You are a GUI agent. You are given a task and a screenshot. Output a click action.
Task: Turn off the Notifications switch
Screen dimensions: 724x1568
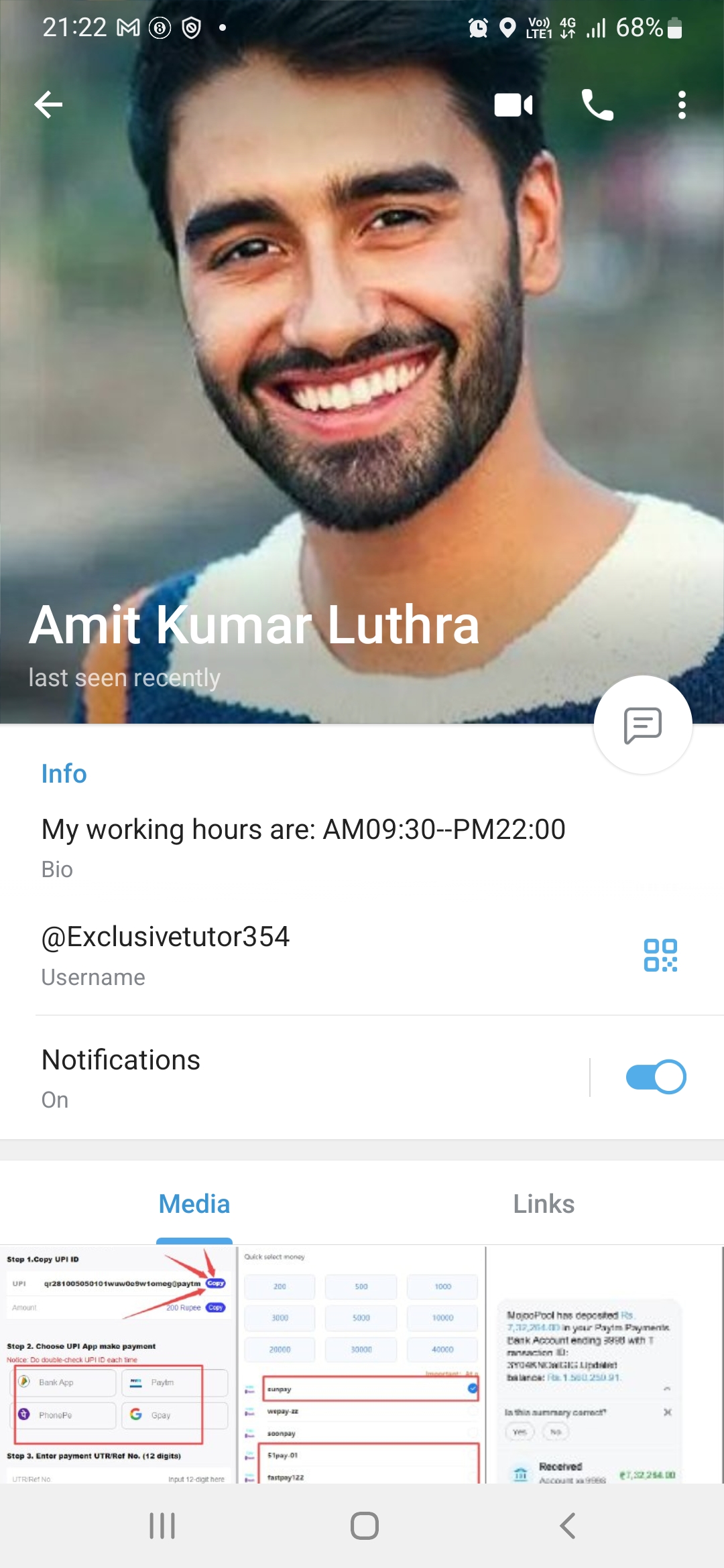pos(655,1077)
